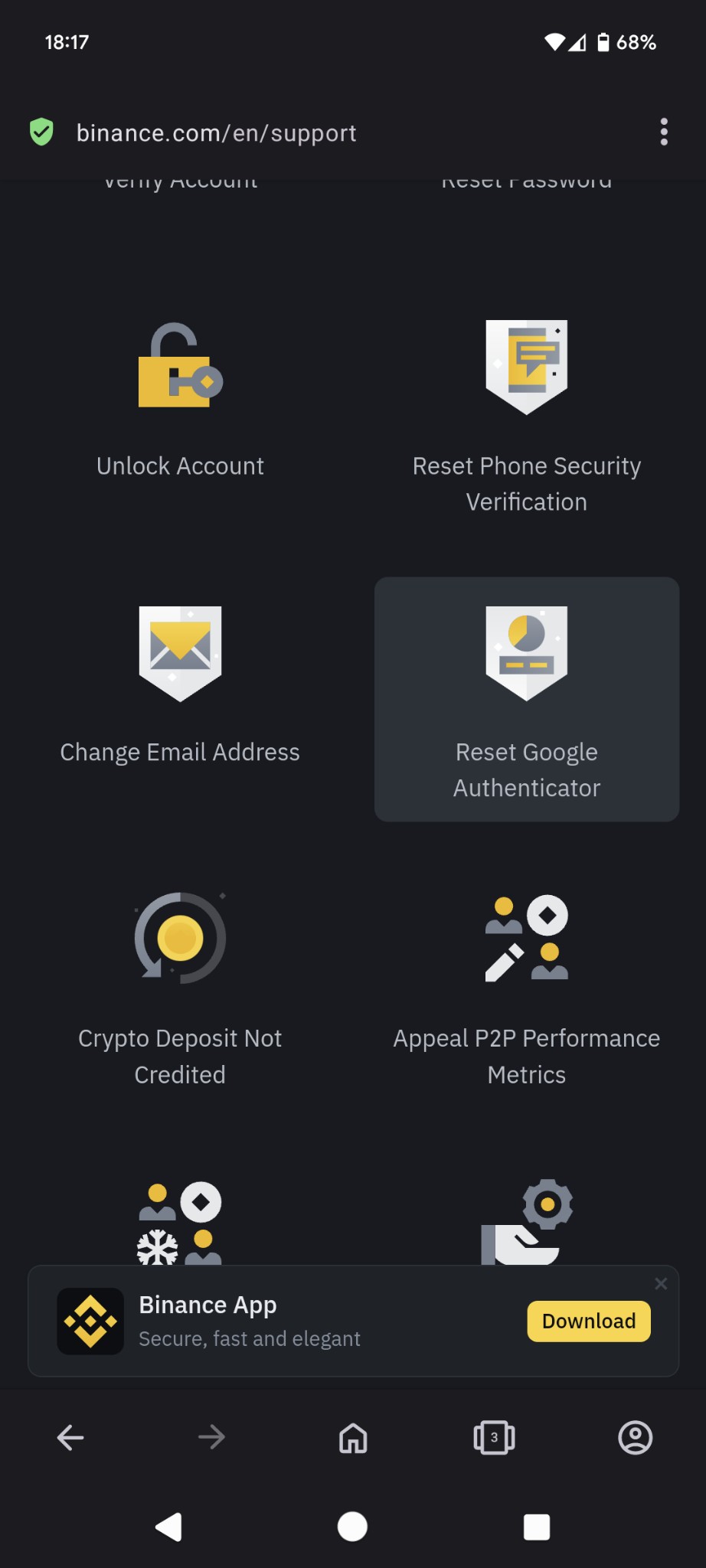The image size is (706, 1568).
Task: Tap the system home button
Action: 352,1527
